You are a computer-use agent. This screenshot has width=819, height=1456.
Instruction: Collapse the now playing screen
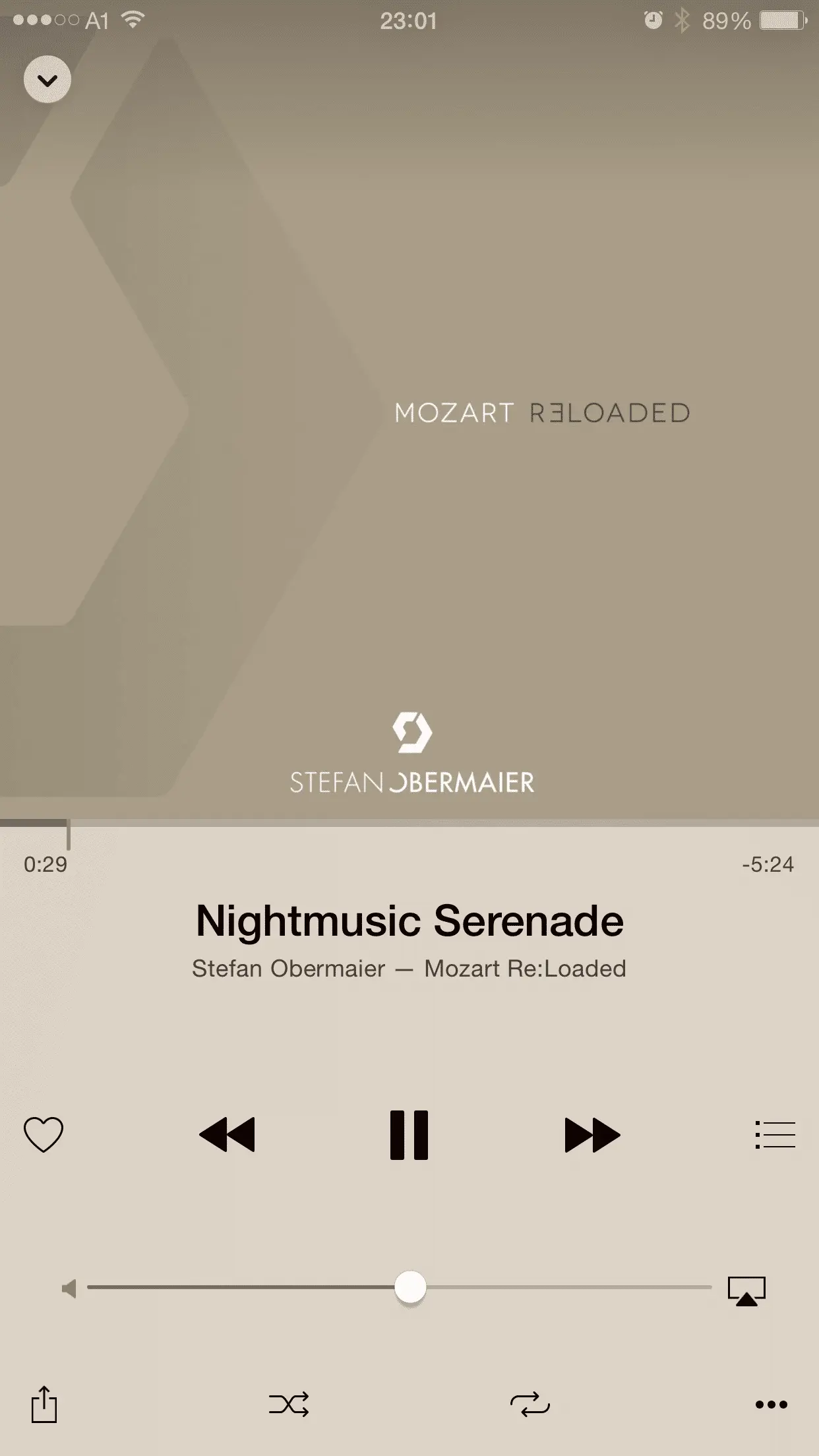tap(47, 80)
